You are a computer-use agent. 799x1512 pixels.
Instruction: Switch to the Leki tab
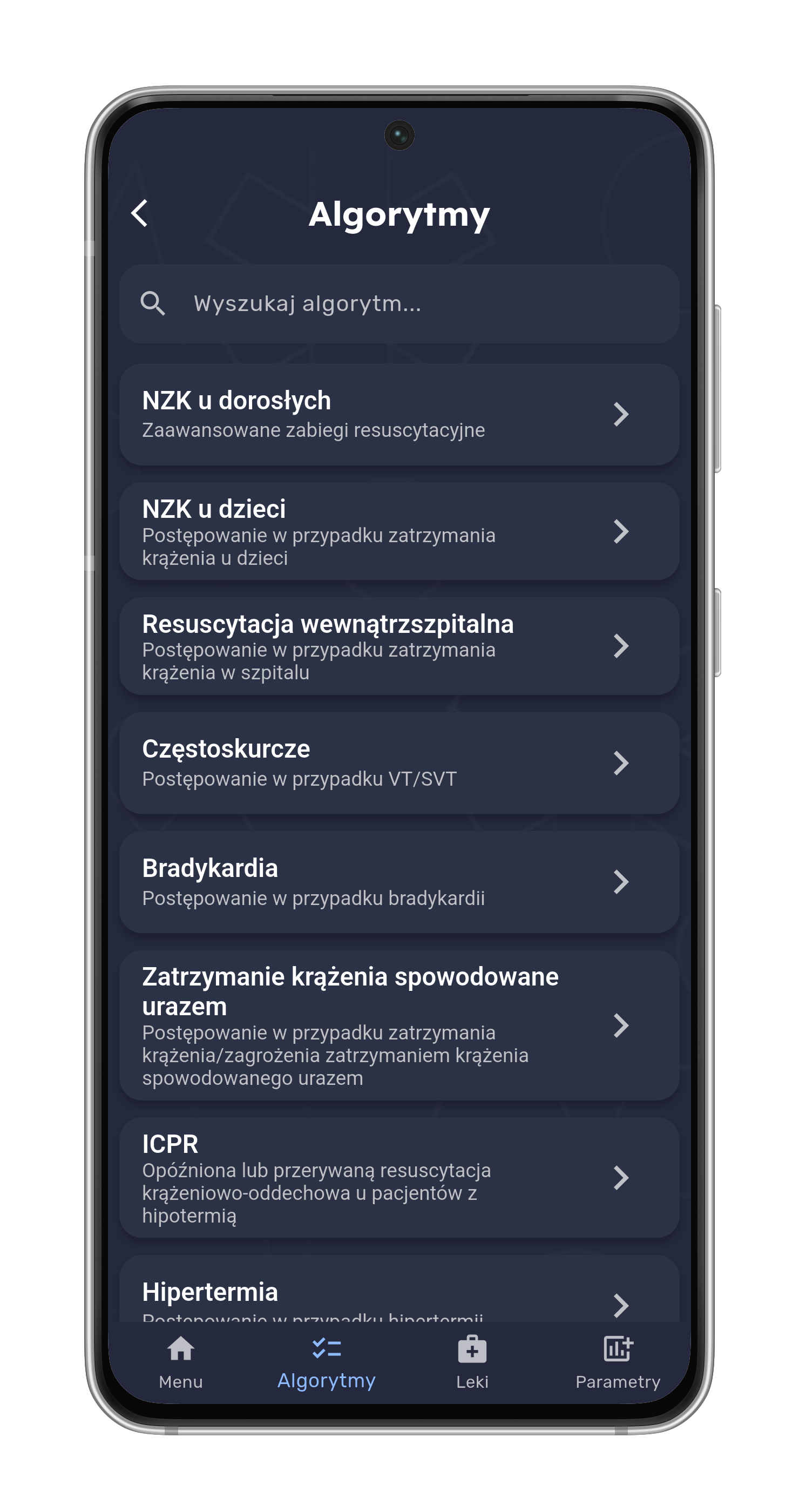tap(472, 1363)
